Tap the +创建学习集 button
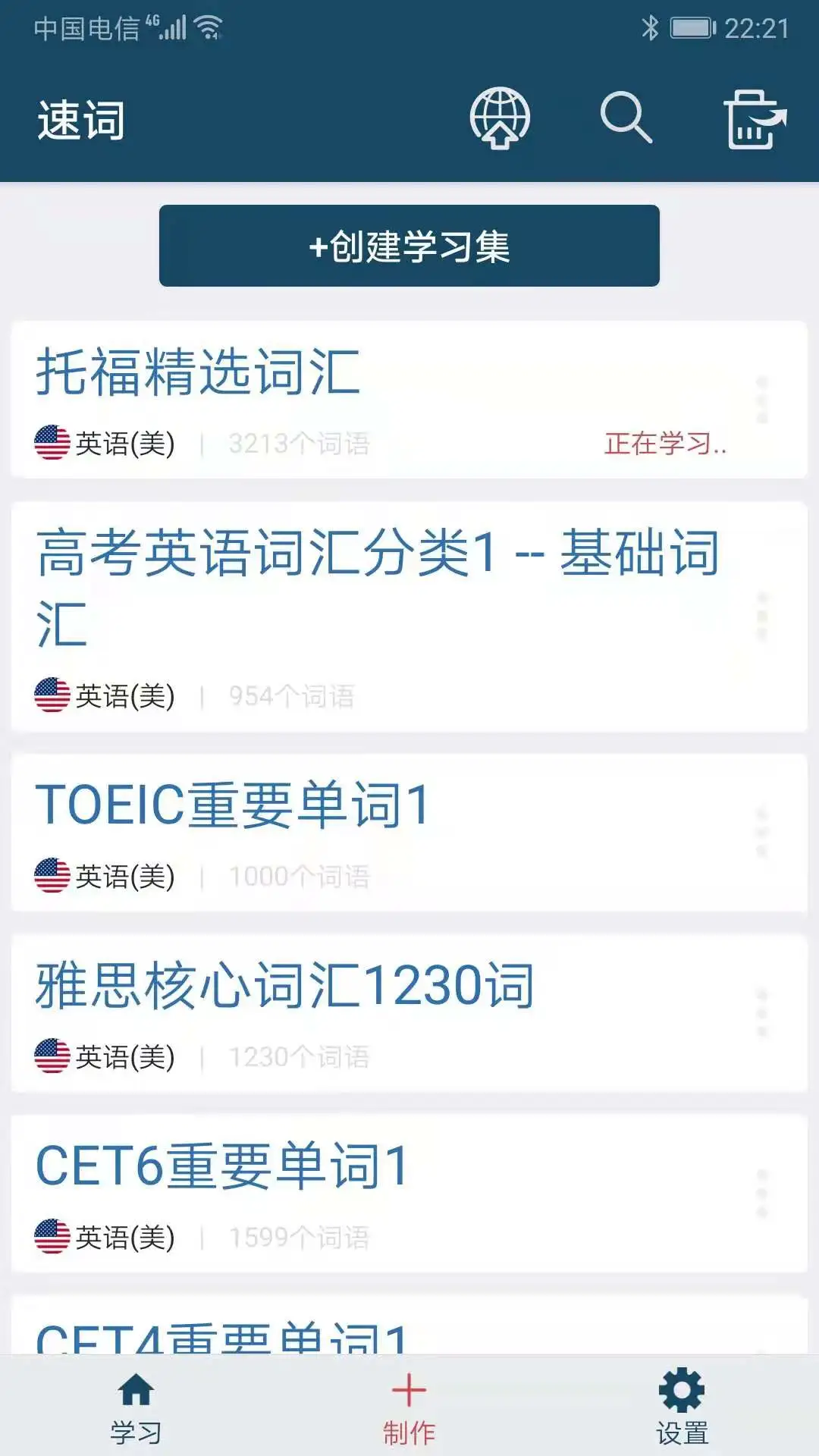Image resolution: width=819 pixels, height=1456 pixels. click(409, 246)
